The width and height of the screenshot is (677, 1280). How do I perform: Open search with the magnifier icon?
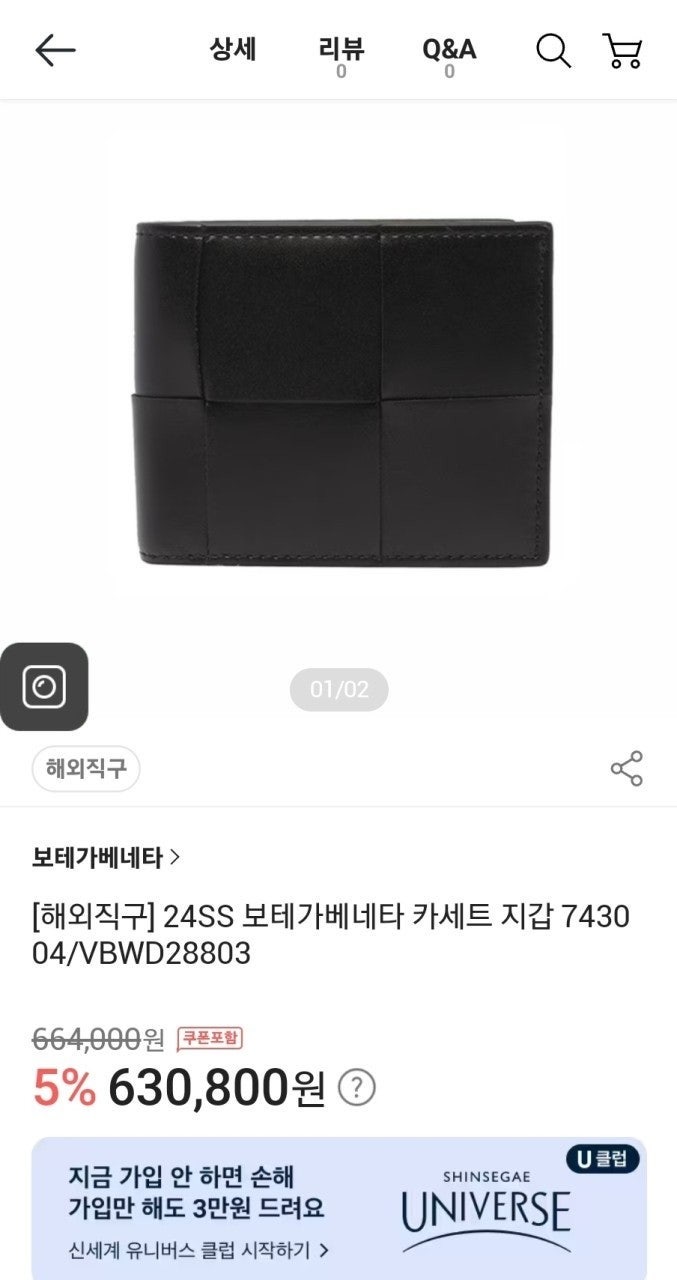[x=553, y=50]
